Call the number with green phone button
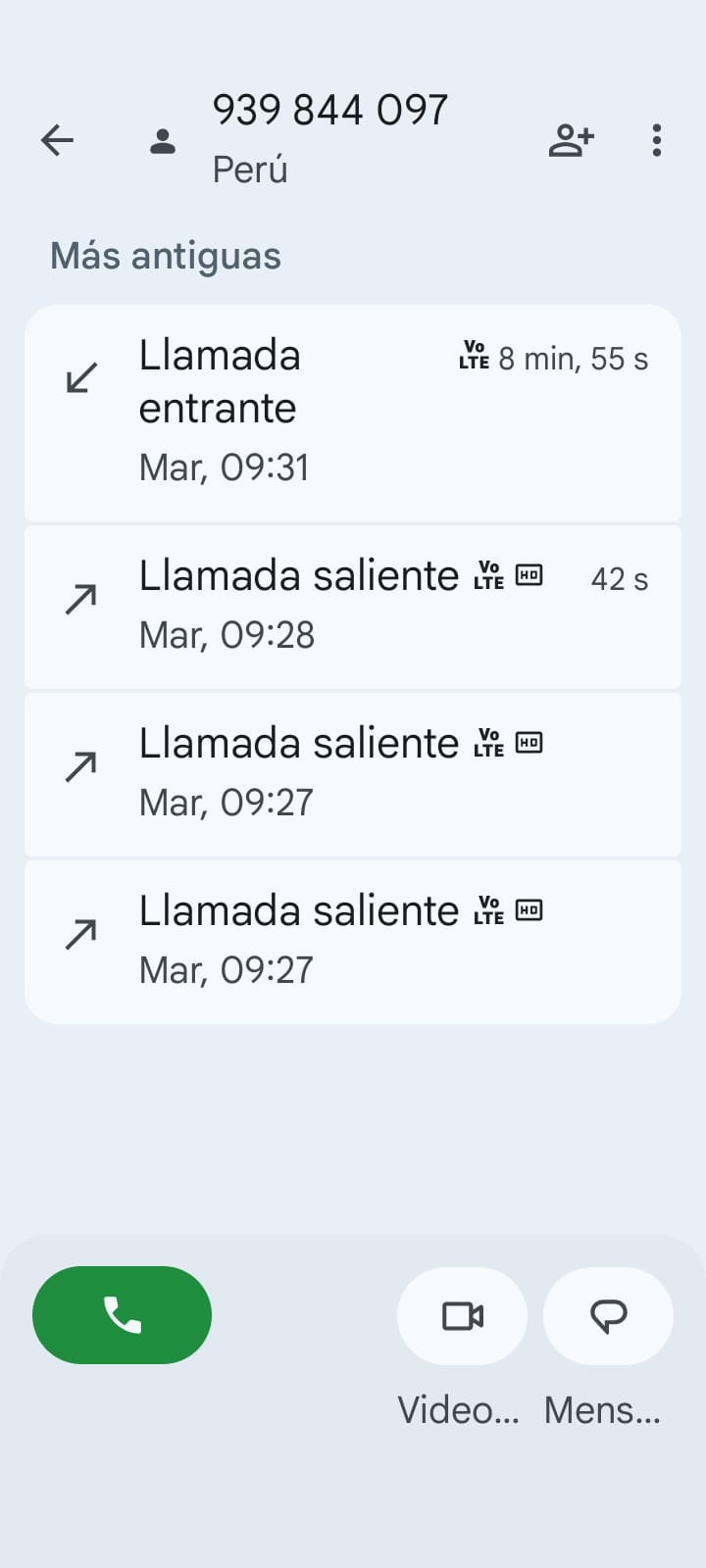The height and width of the screenshot is (1568, 706). pyautogui.click(x=123, y=1315)
